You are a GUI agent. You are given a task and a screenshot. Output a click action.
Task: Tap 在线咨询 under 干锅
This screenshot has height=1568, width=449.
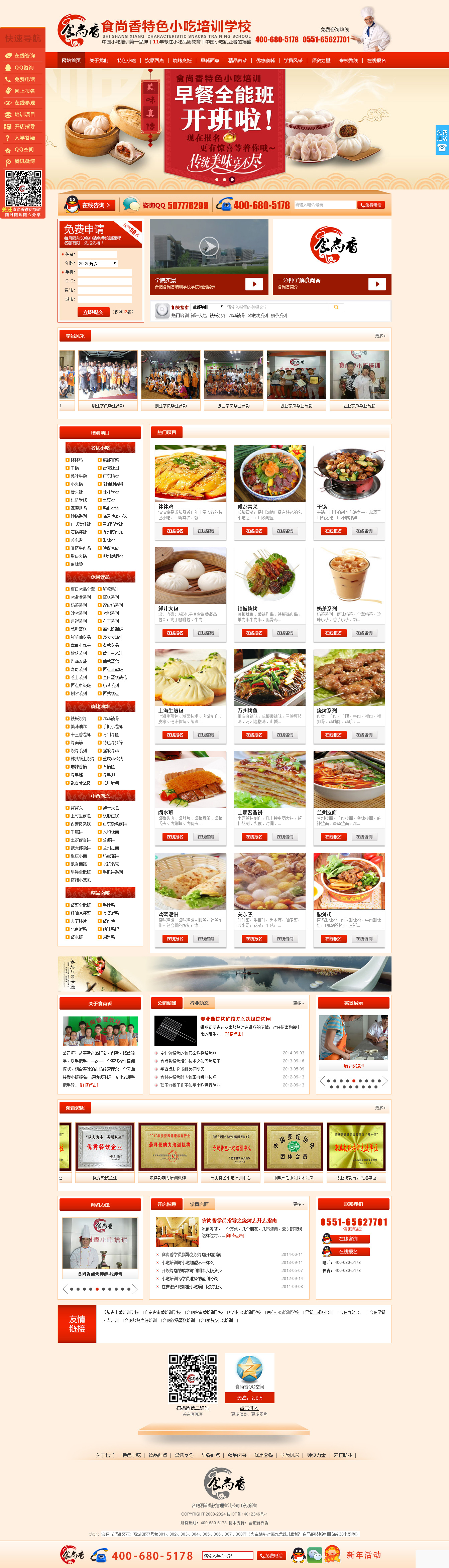tap(364, 531)
